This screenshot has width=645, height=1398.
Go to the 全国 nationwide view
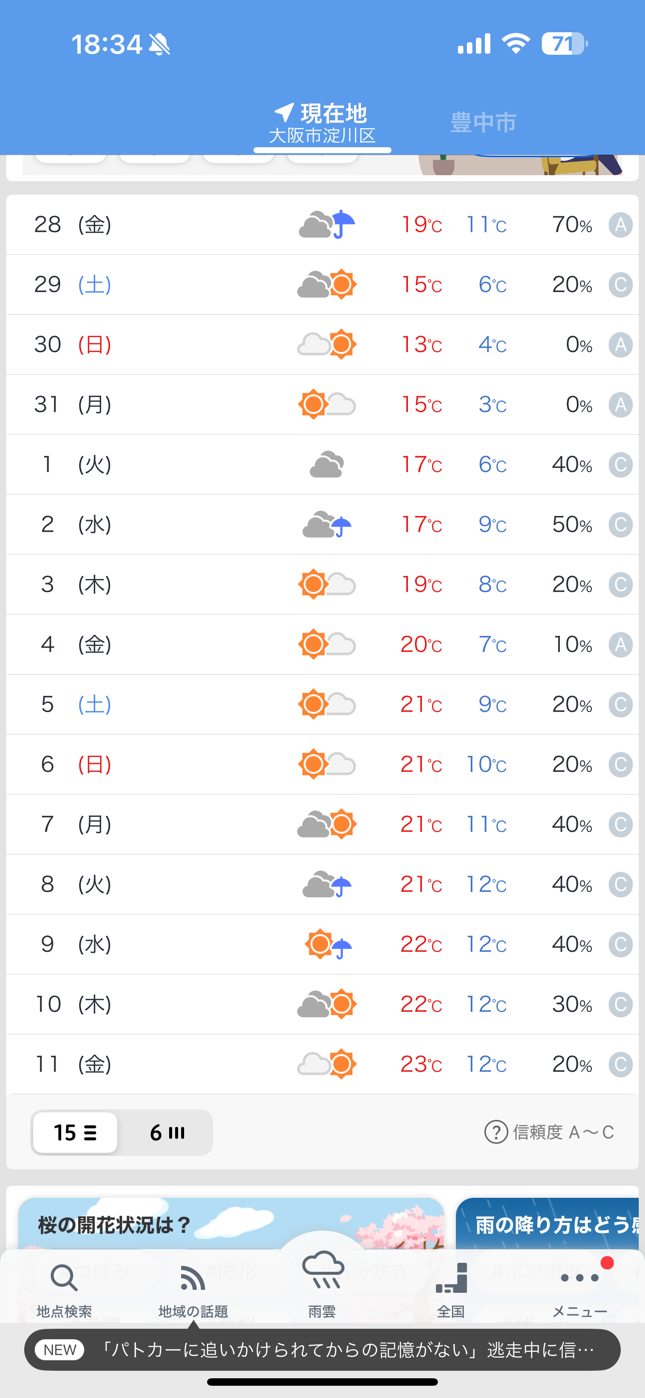451,1290
